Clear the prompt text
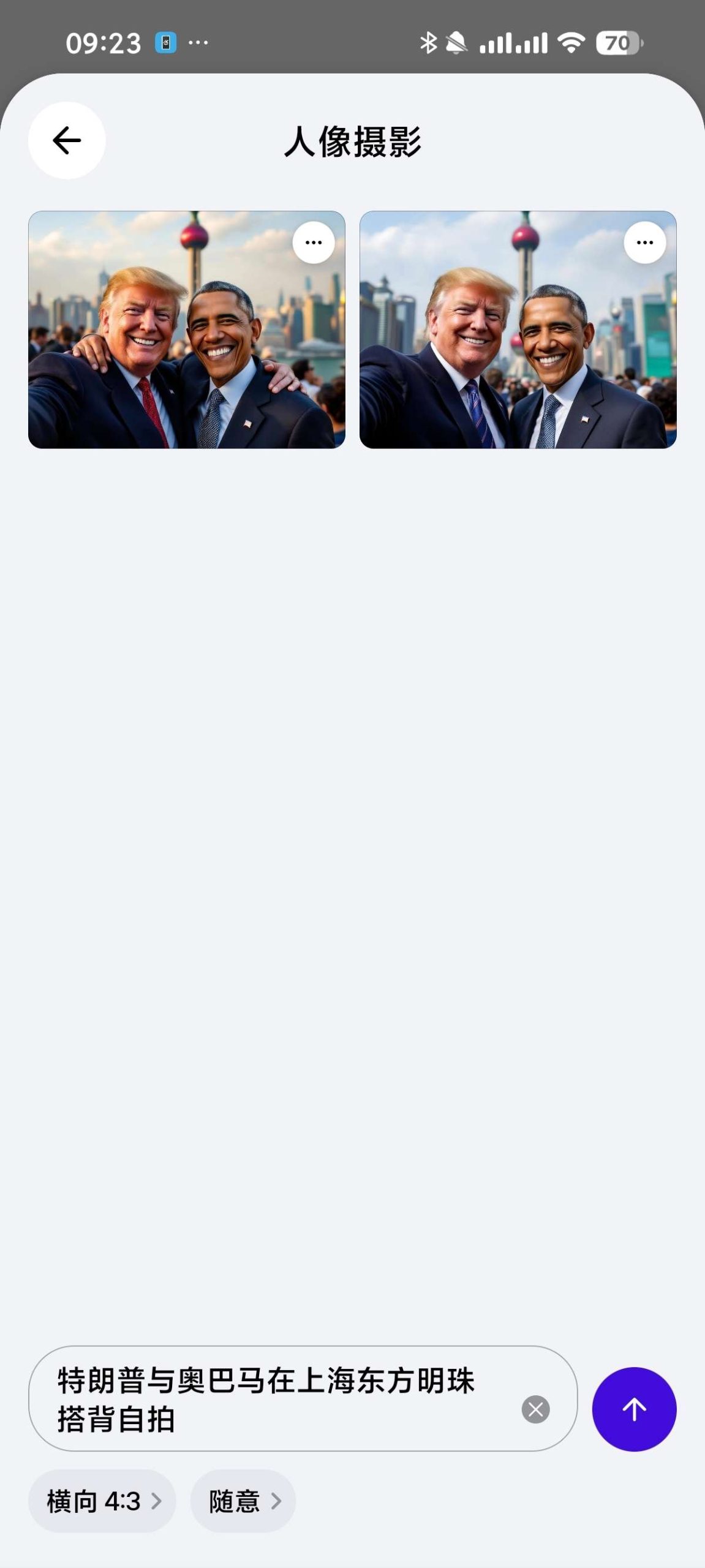This screenshot has height=1568, width=705. click(535, 1409)
